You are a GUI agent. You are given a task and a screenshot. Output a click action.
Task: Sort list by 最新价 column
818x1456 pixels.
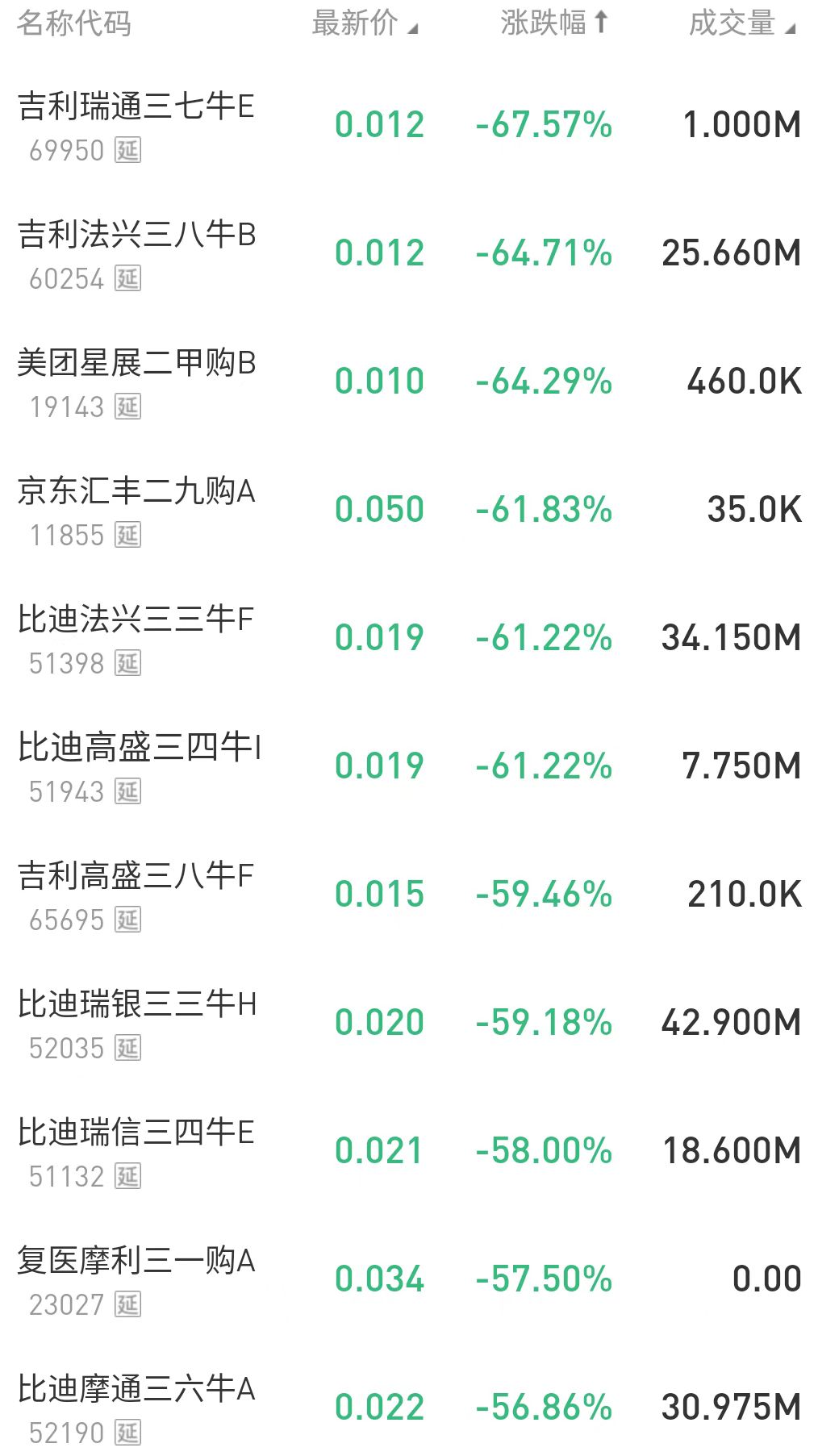coord(364,23)
